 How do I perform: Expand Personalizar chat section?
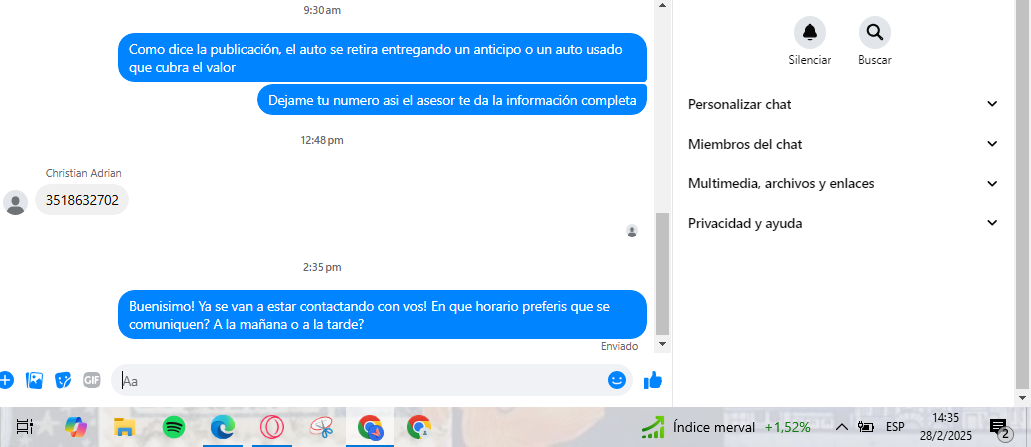843,104
